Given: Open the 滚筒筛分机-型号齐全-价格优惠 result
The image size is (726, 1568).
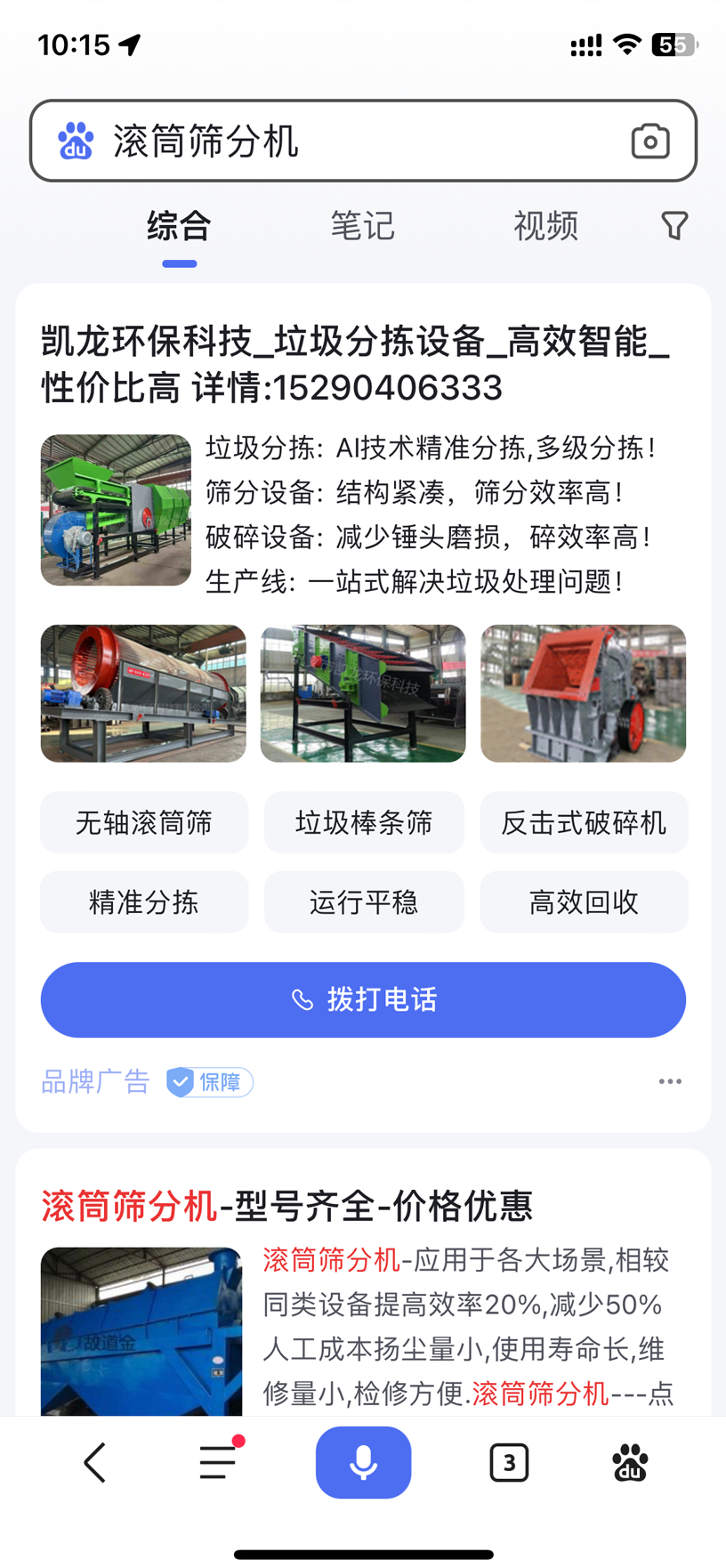Looking at the screenshot, I should tap(287, 1207).
